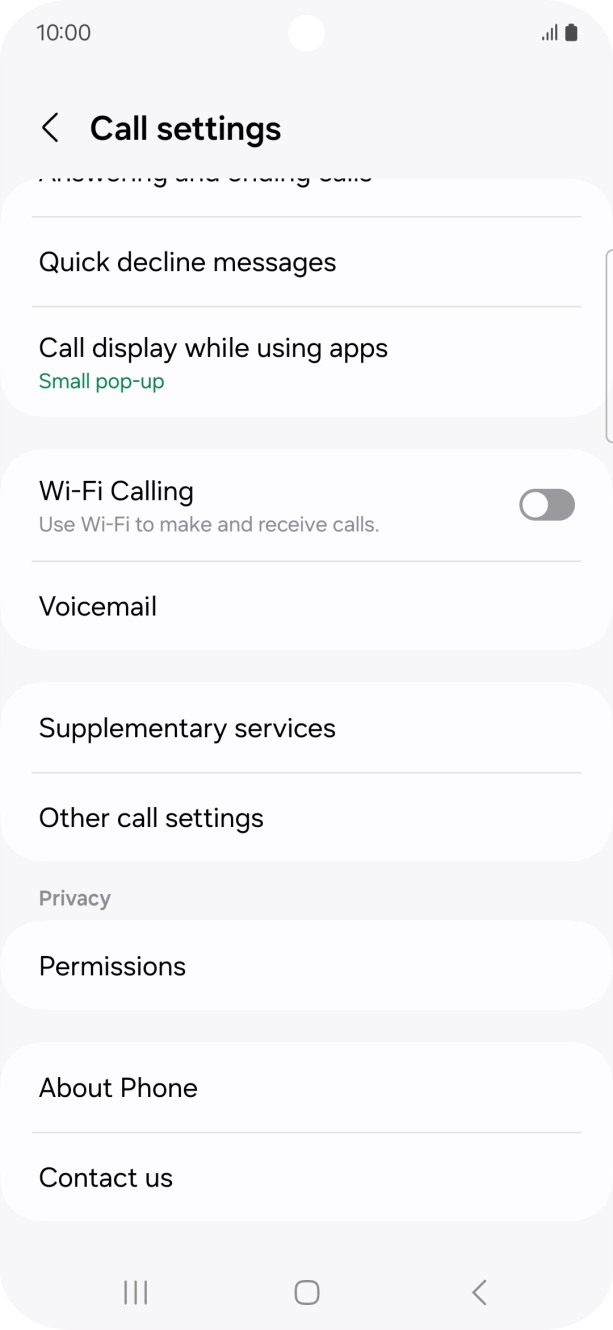Image resolution: width=613 pixels, height=1330 pixels.
Task: Open Voicemail settings
Action: [x=306, y=606]
